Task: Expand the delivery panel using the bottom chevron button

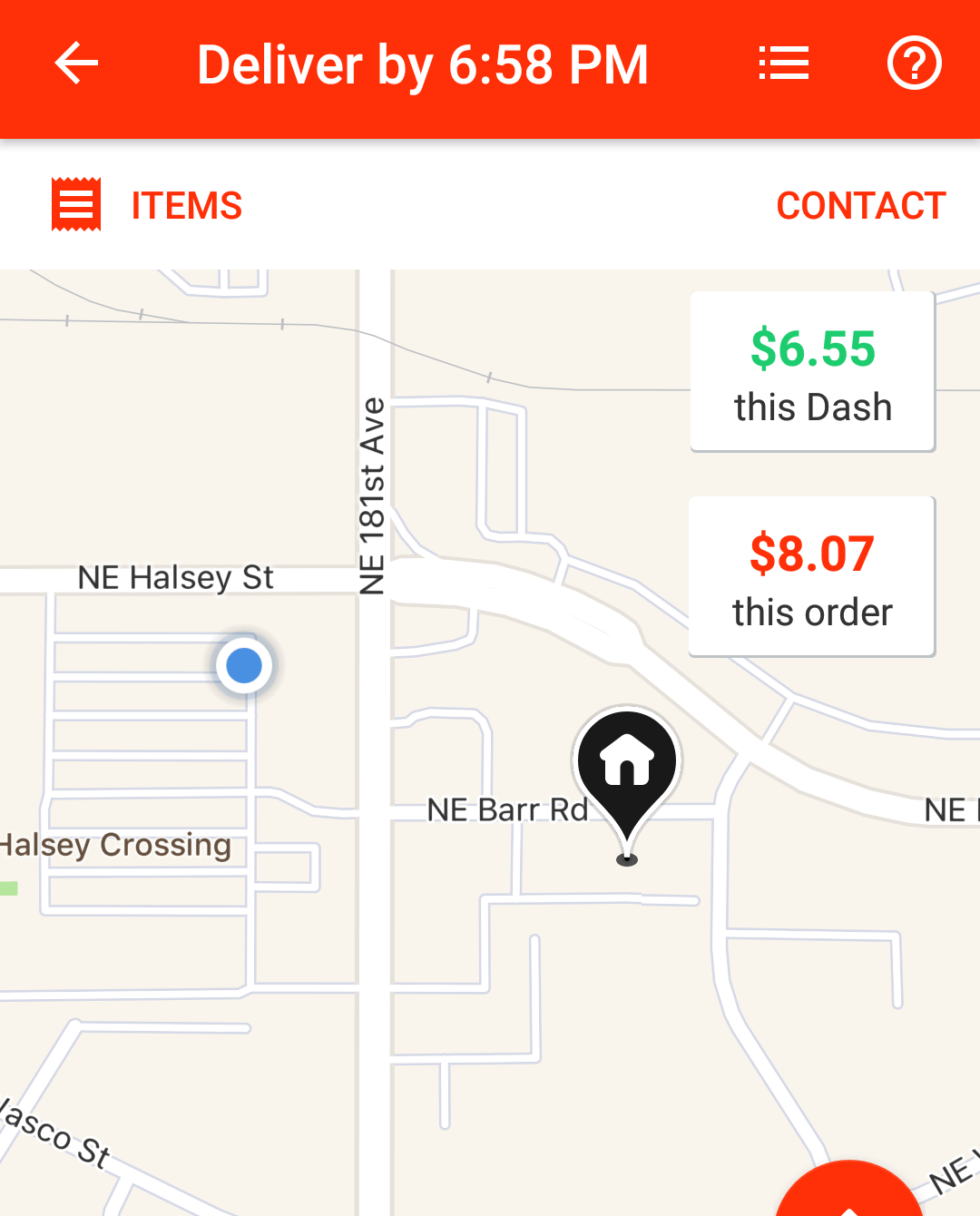Action: (848, 1198)
